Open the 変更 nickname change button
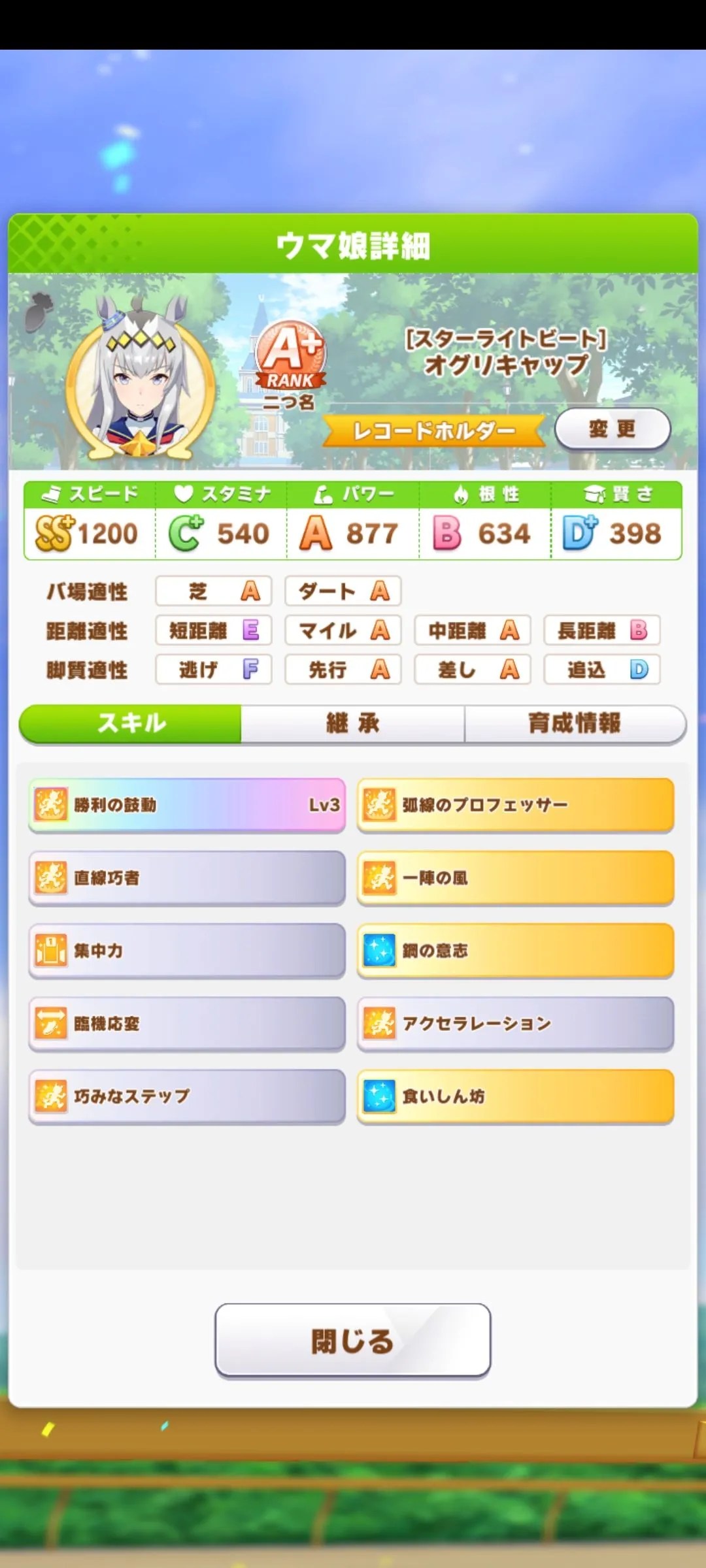Viewport: 706px width, 1568px height. point(613,430)
